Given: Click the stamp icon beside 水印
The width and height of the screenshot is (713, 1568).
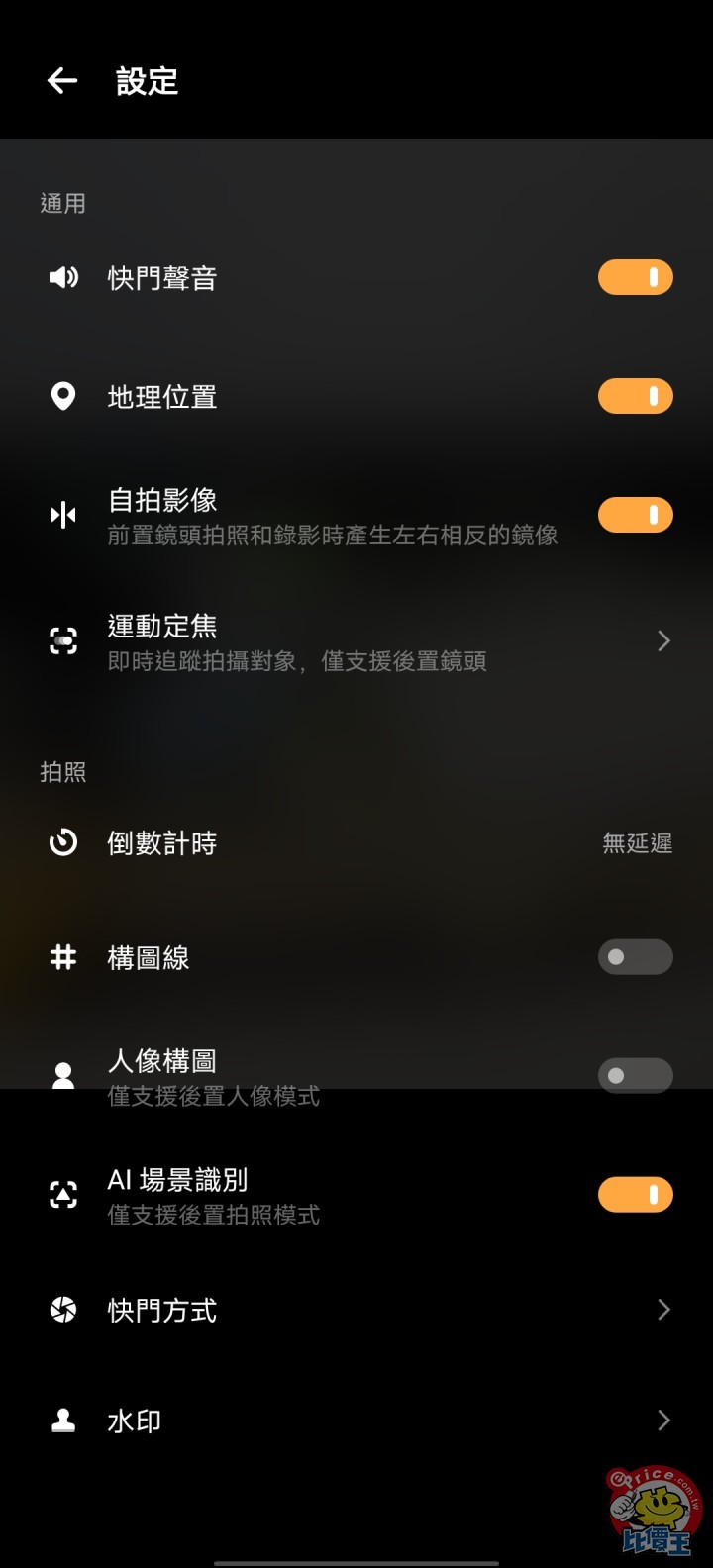Looking at the screenshot, I should point(62,1420).
